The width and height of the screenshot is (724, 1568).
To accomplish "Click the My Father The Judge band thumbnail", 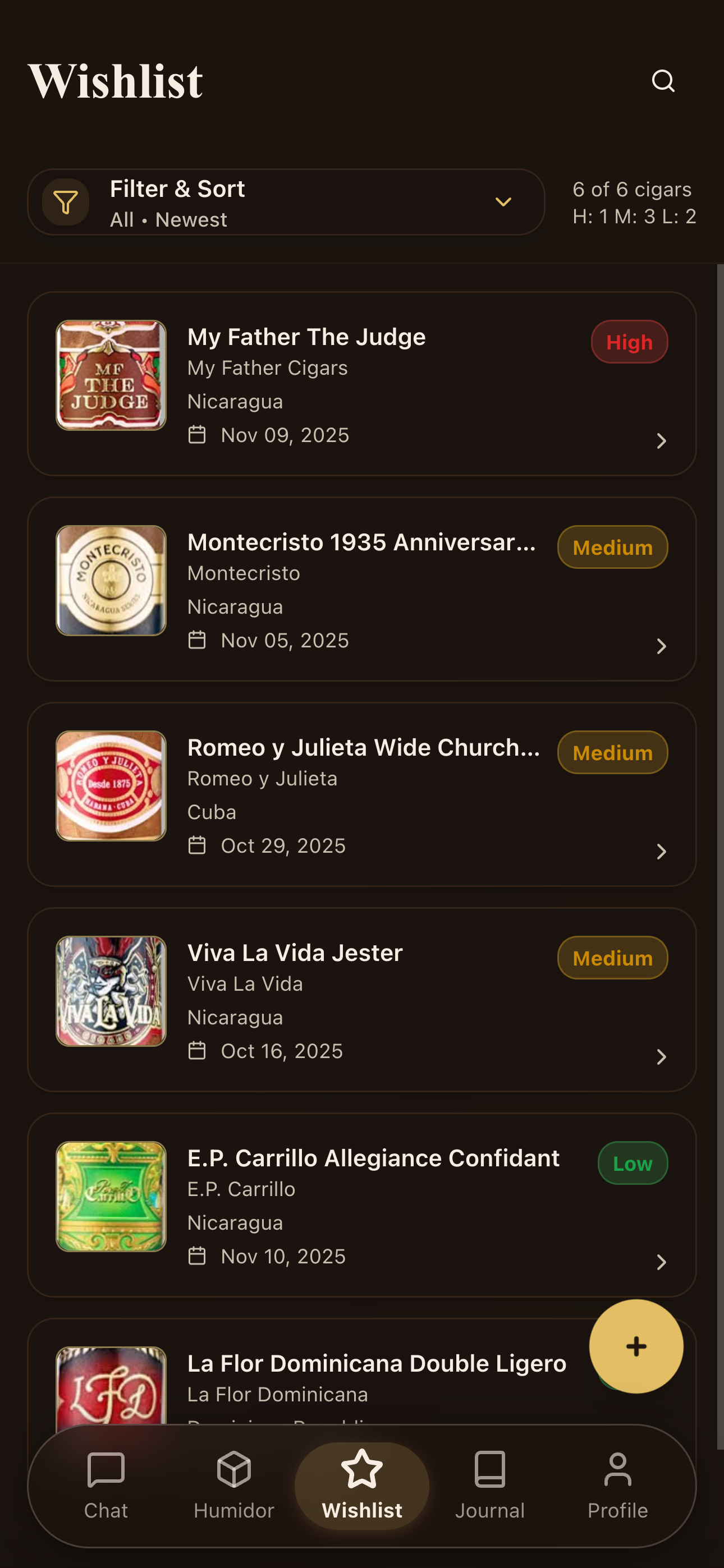I will tap(110, 375).
